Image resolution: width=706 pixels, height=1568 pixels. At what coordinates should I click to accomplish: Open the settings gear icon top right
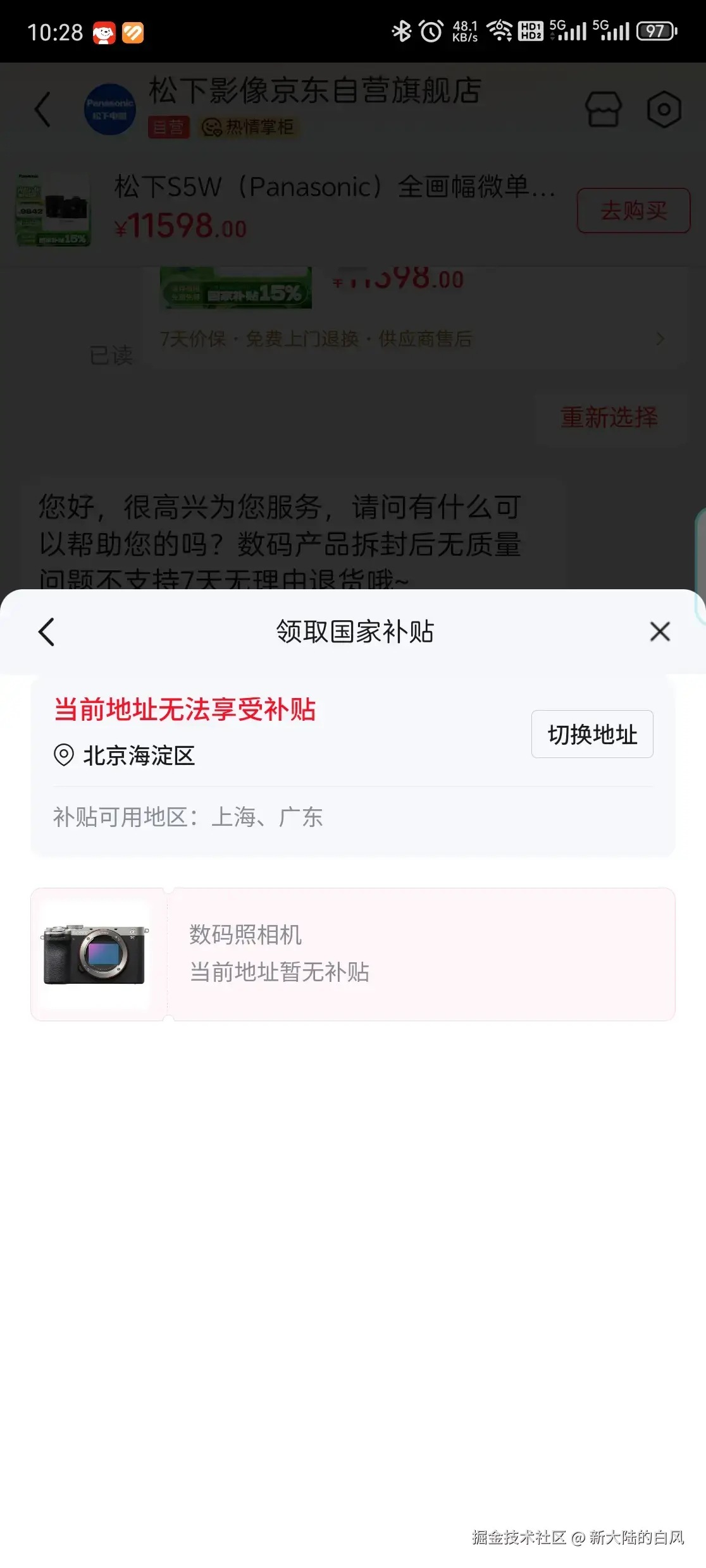[663, 109]
